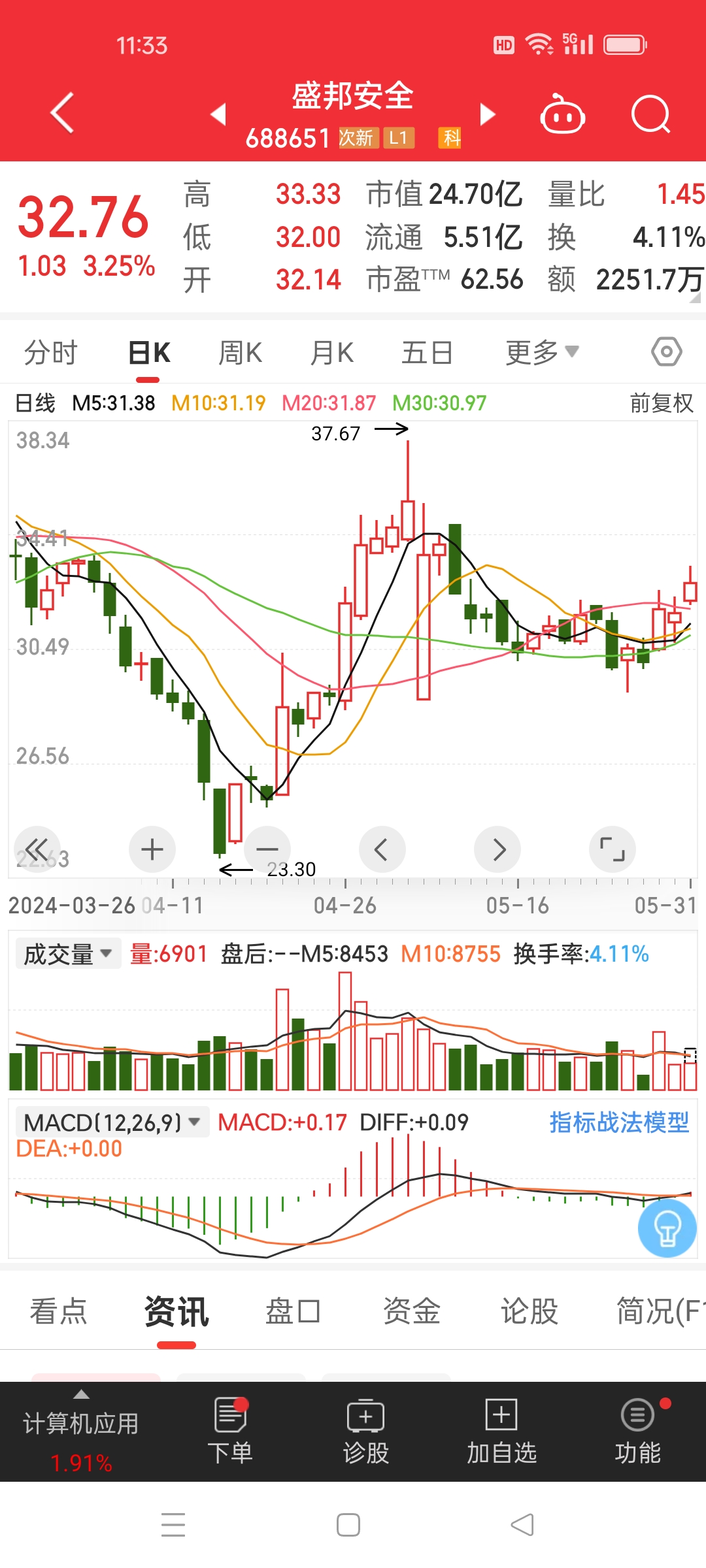Image resolution: width=706 pixels, height=1568 pixels.
Task: Switch to next stock with right triangle
Action: [x=488, y=114]
